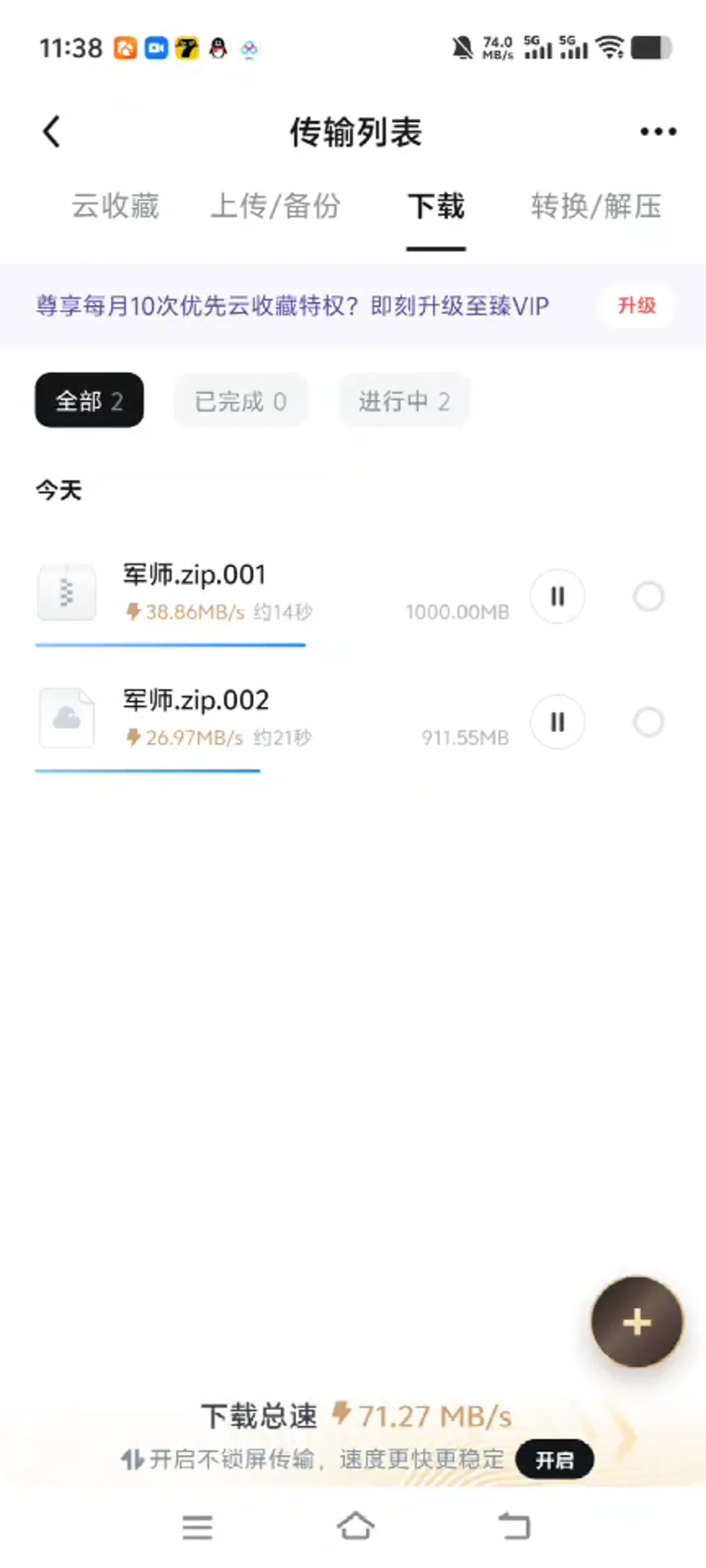Image resolution: width=706 pixels, height=1568 pixels.
Task: Select the circle checkbox next to 军师.zip.002
Action: [647, 721]
